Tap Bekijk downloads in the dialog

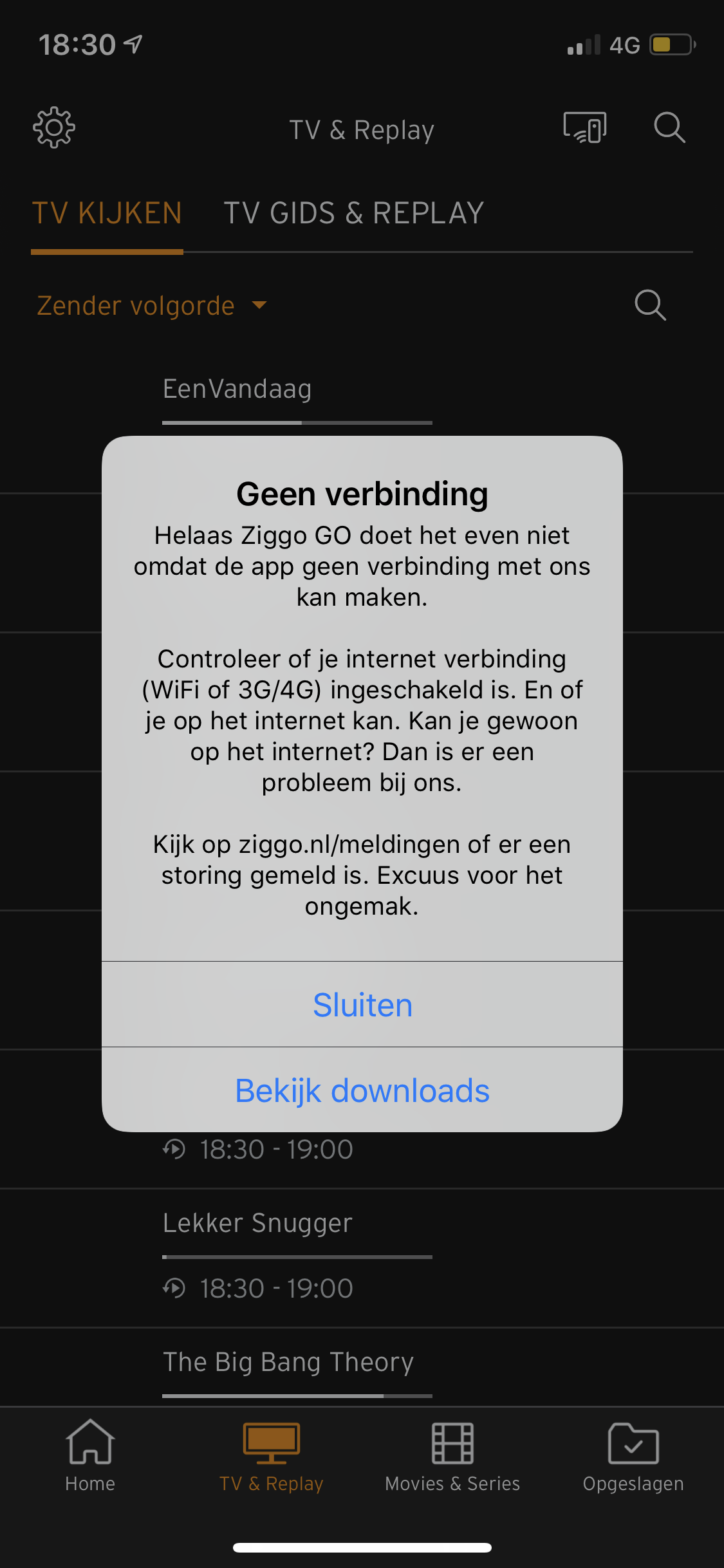click(x=362, y=1091)
